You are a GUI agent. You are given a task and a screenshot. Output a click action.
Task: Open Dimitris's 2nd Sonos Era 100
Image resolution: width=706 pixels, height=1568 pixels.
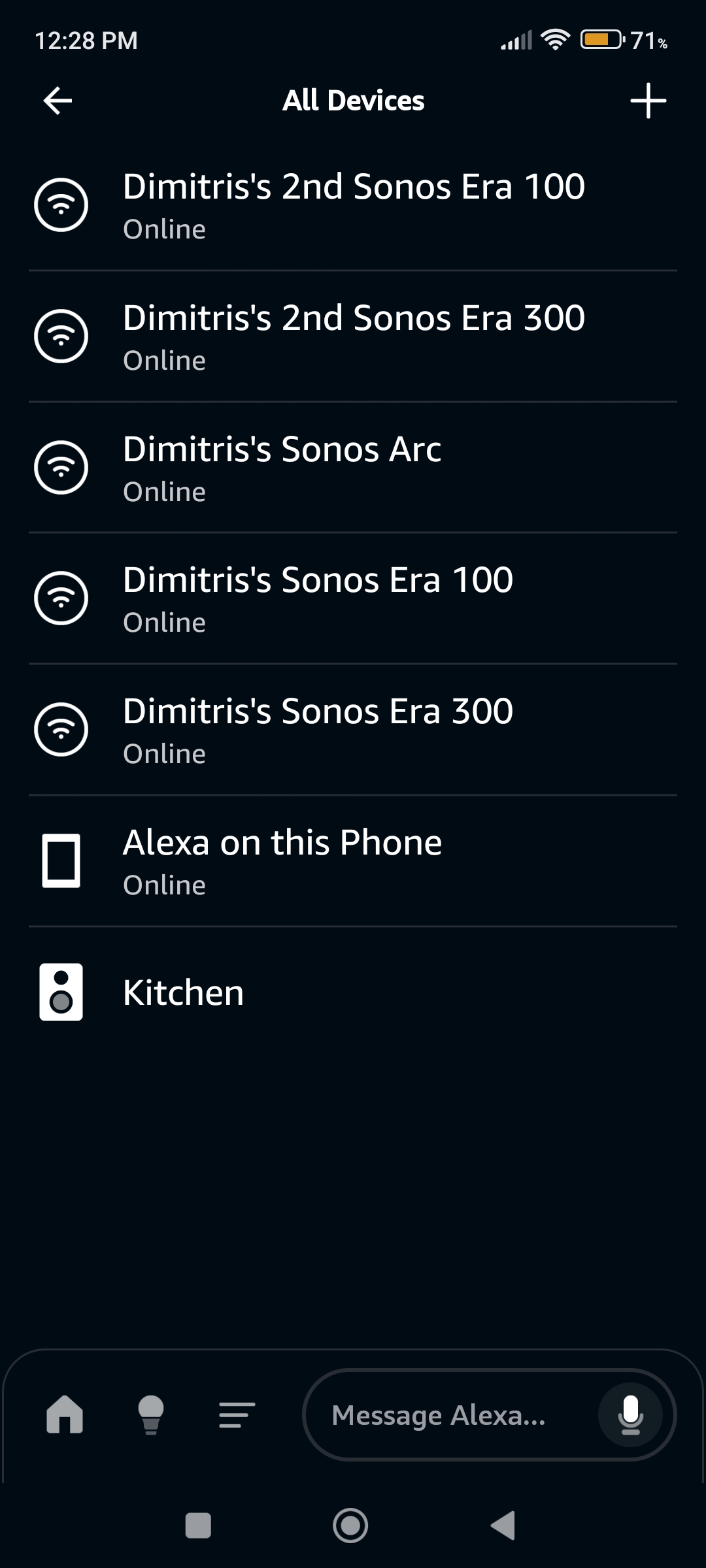click(353, 205)
